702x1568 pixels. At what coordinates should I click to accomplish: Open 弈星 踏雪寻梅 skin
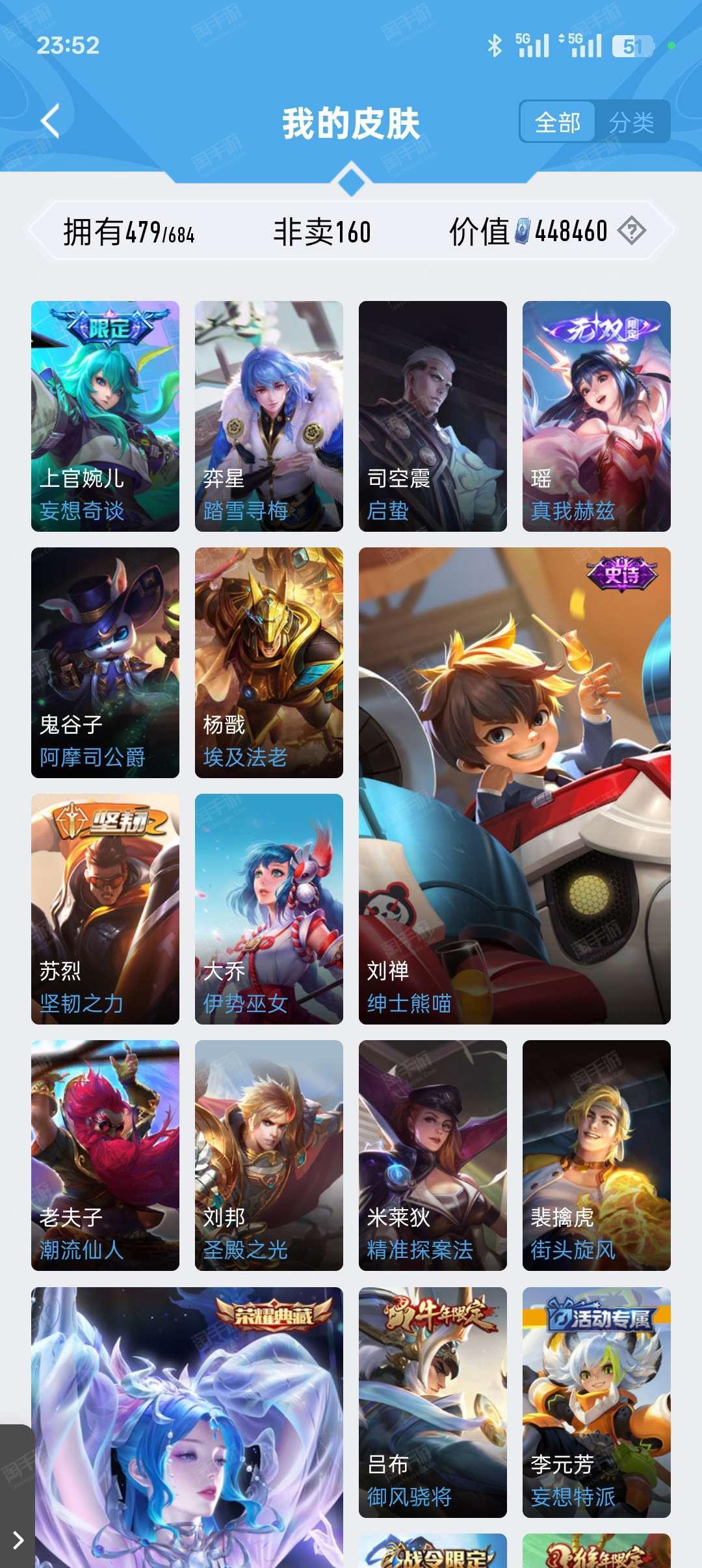click(x=269, y=416)
